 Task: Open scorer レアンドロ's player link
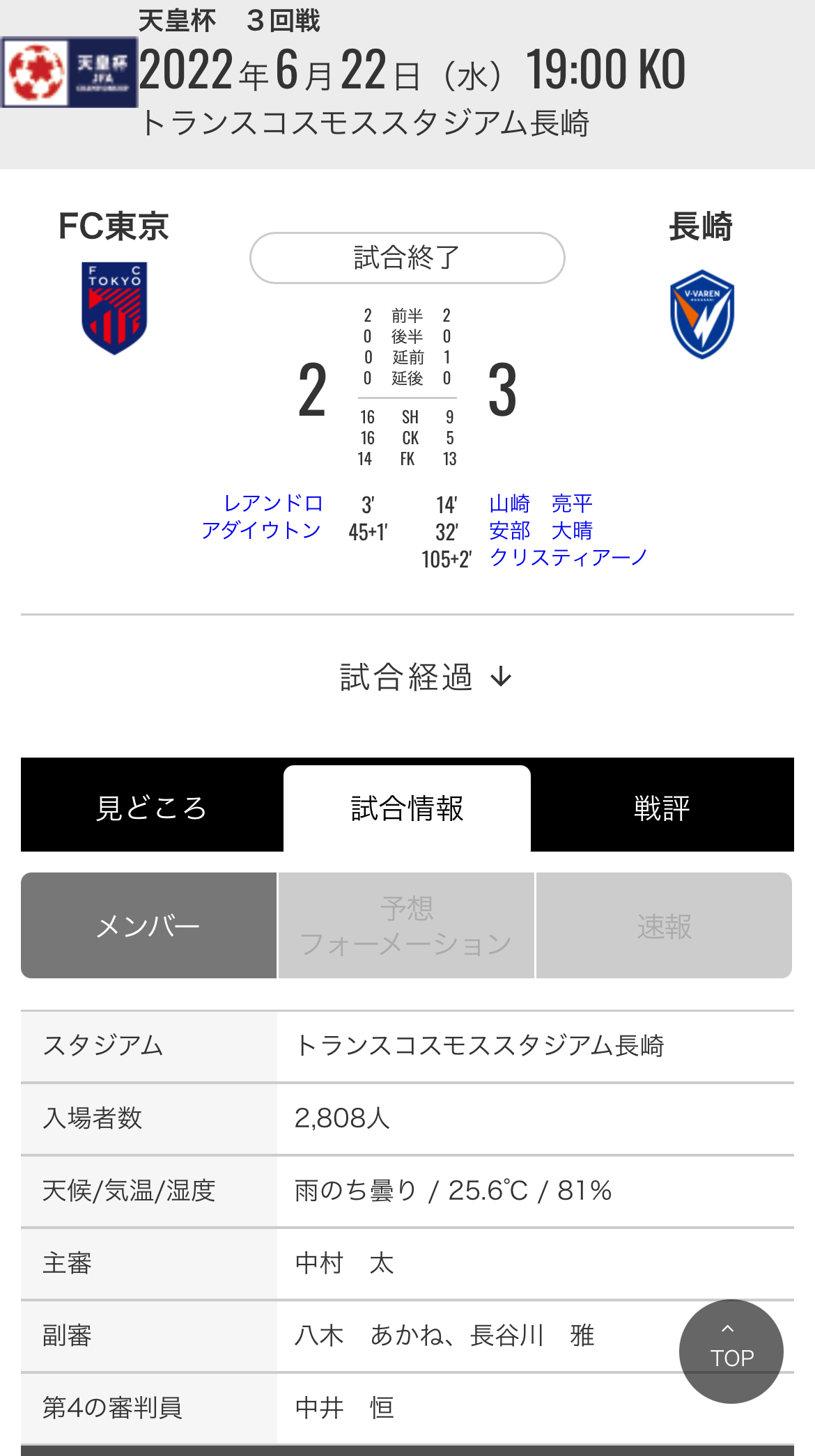tap(273, 503)
